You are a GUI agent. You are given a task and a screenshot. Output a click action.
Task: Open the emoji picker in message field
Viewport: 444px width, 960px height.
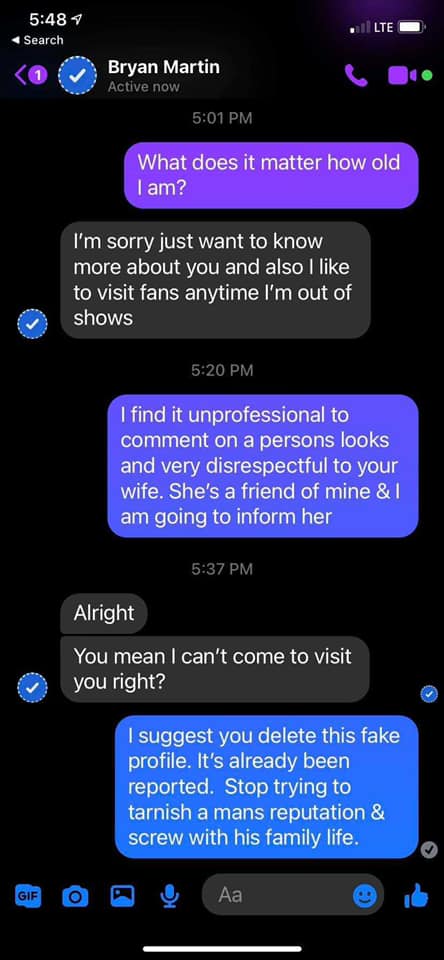pos(365,896)
